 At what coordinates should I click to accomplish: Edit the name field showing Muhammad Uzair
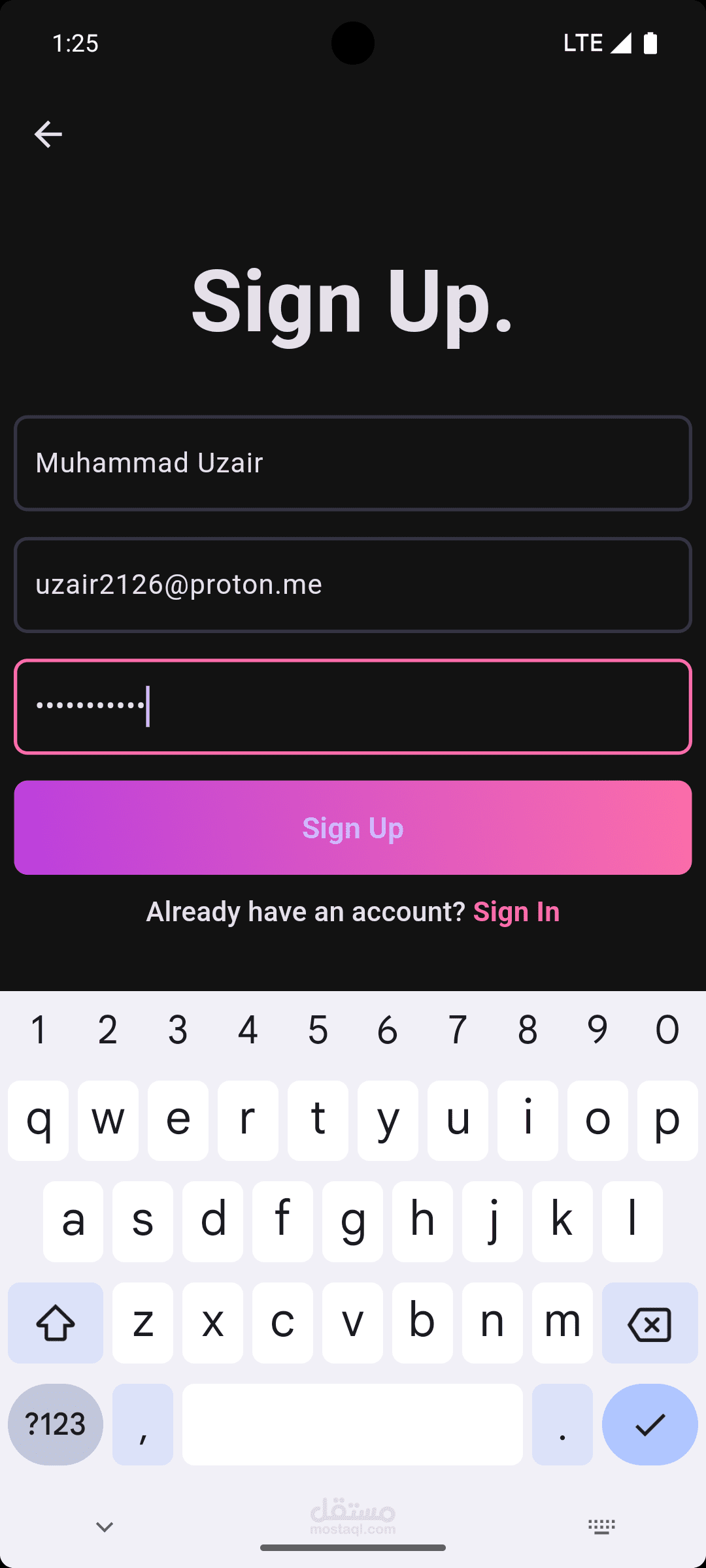click(x=353, y=463)
